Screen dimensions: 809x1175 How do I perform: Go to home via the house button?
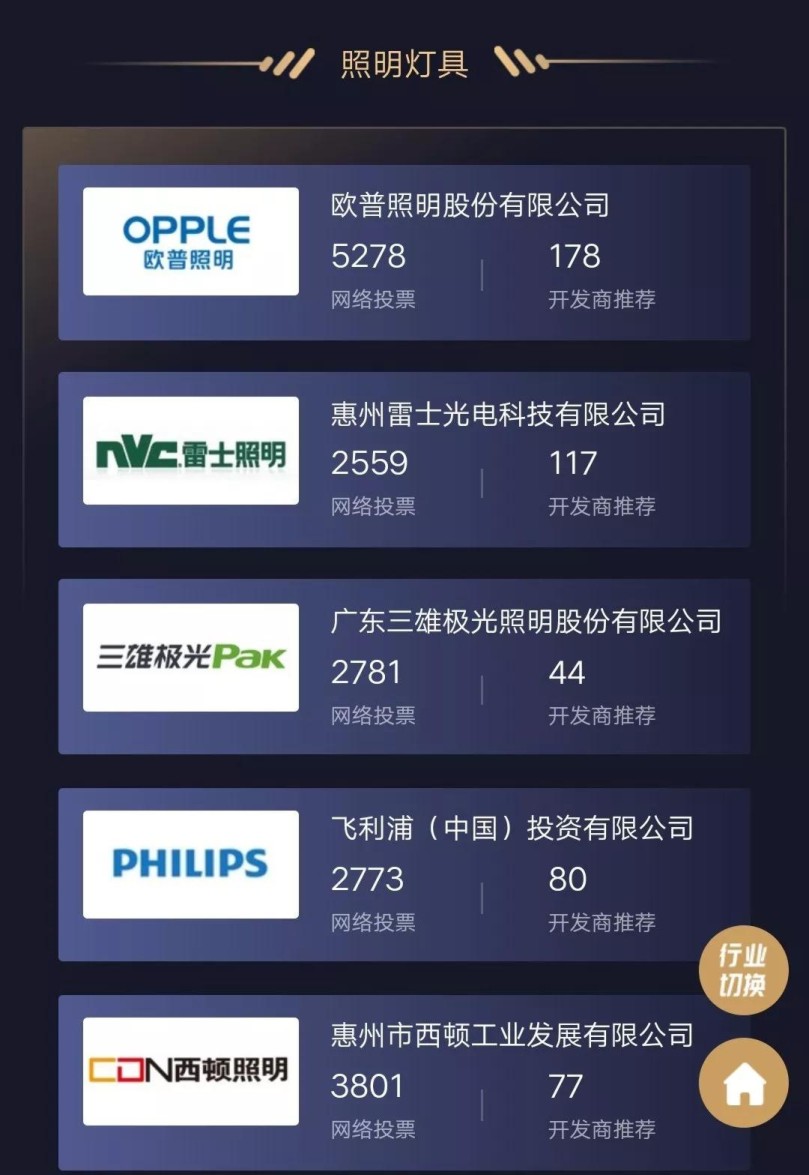743,1083
